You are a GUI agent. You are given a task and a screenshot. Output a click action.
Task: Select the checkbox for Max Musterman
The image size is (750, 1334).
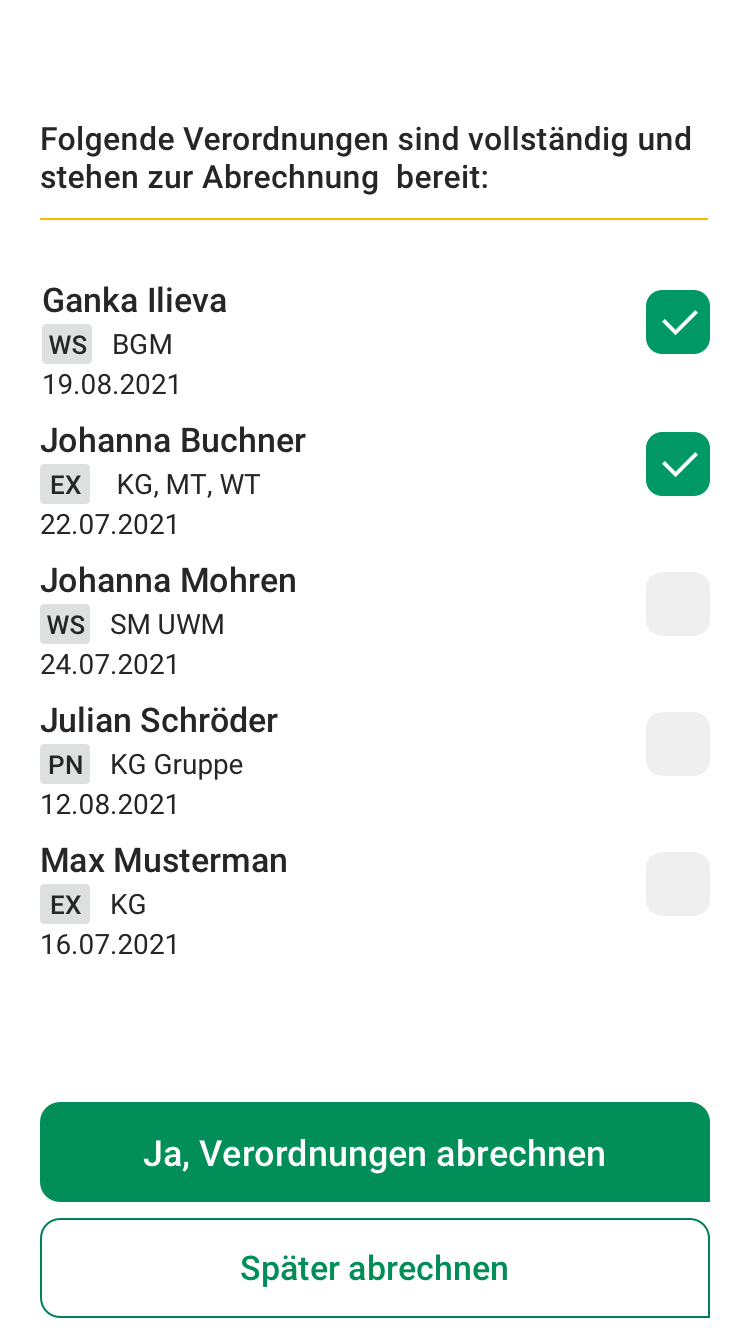tap(678, 884)
